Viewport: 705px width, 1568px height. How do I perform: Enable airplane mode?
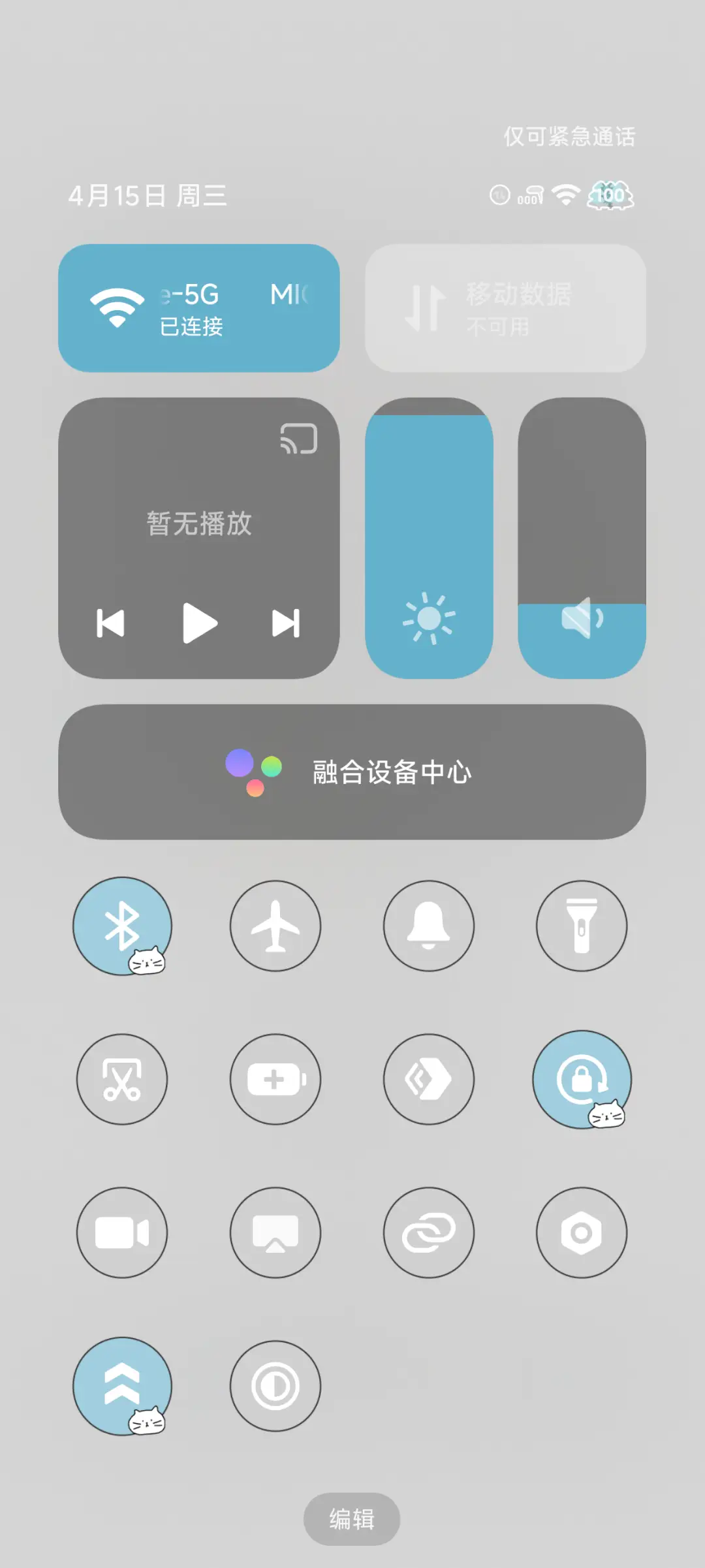(x=275, y=926)
